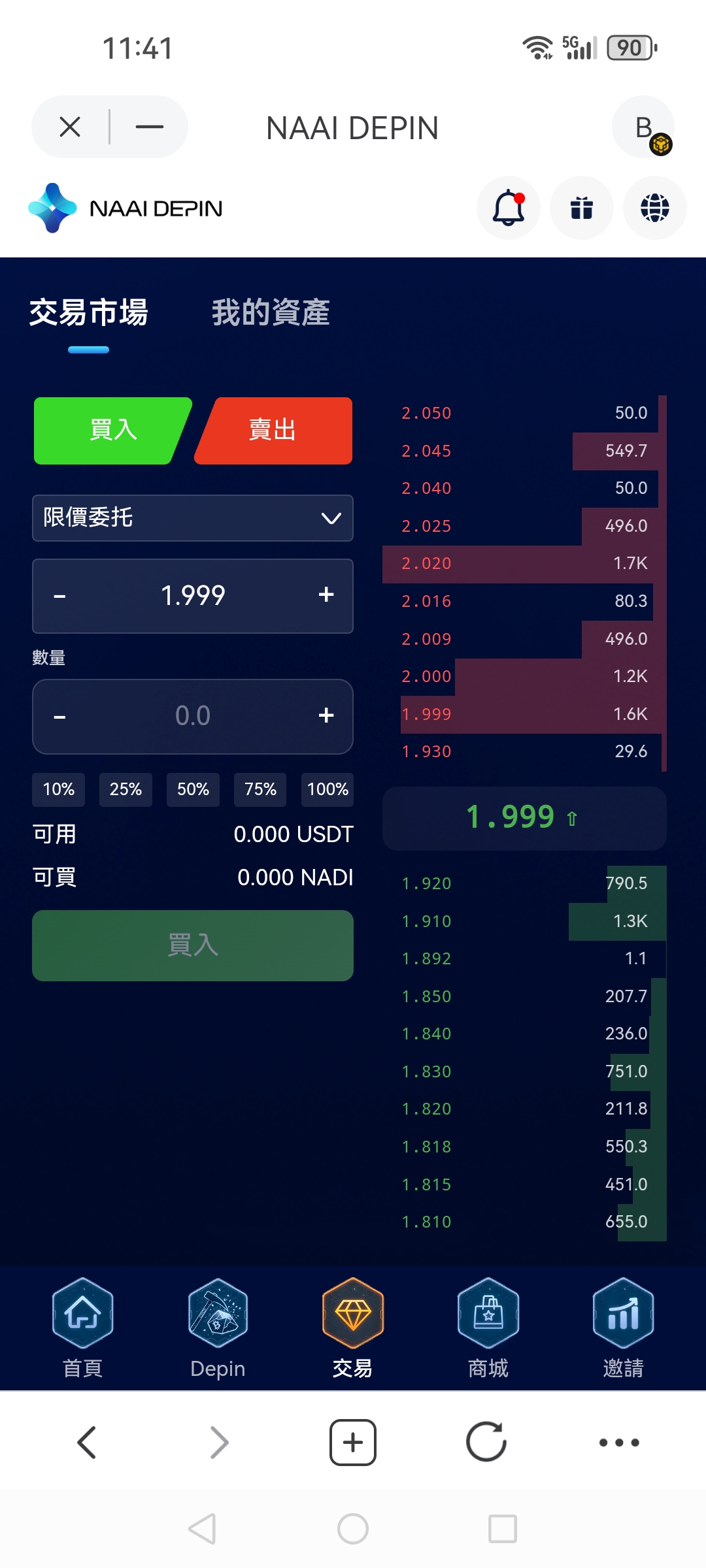Open the language globe icon

(x=654, y=208)
